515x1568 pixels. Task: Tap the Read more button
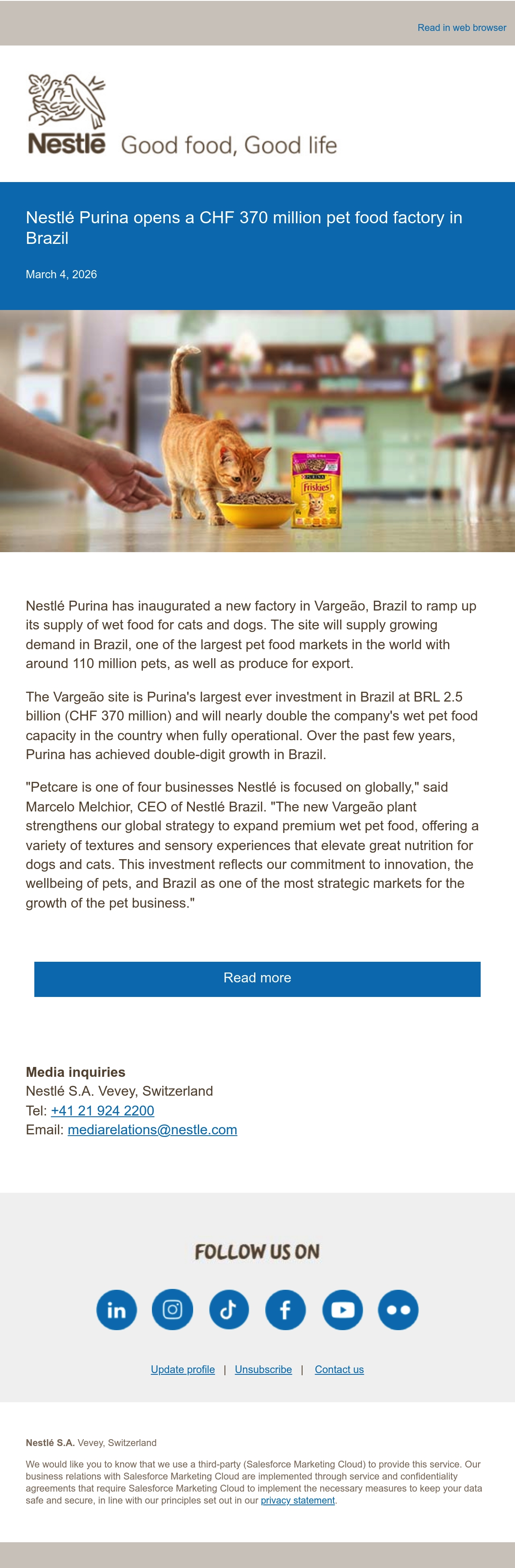coord(257,979)
